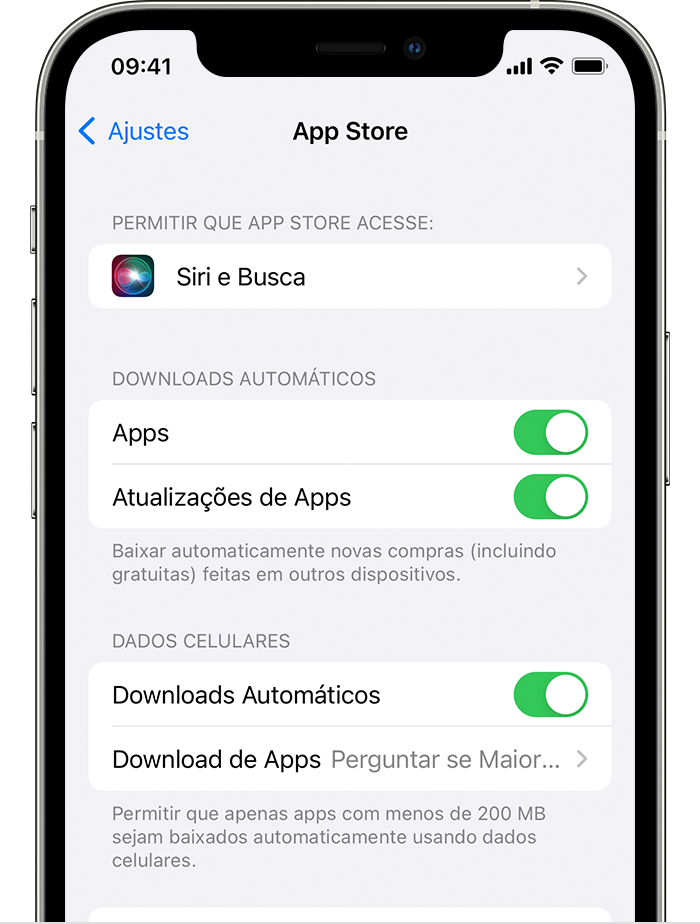Open the Download de Apps setting
700x924 pixels.
349,759
